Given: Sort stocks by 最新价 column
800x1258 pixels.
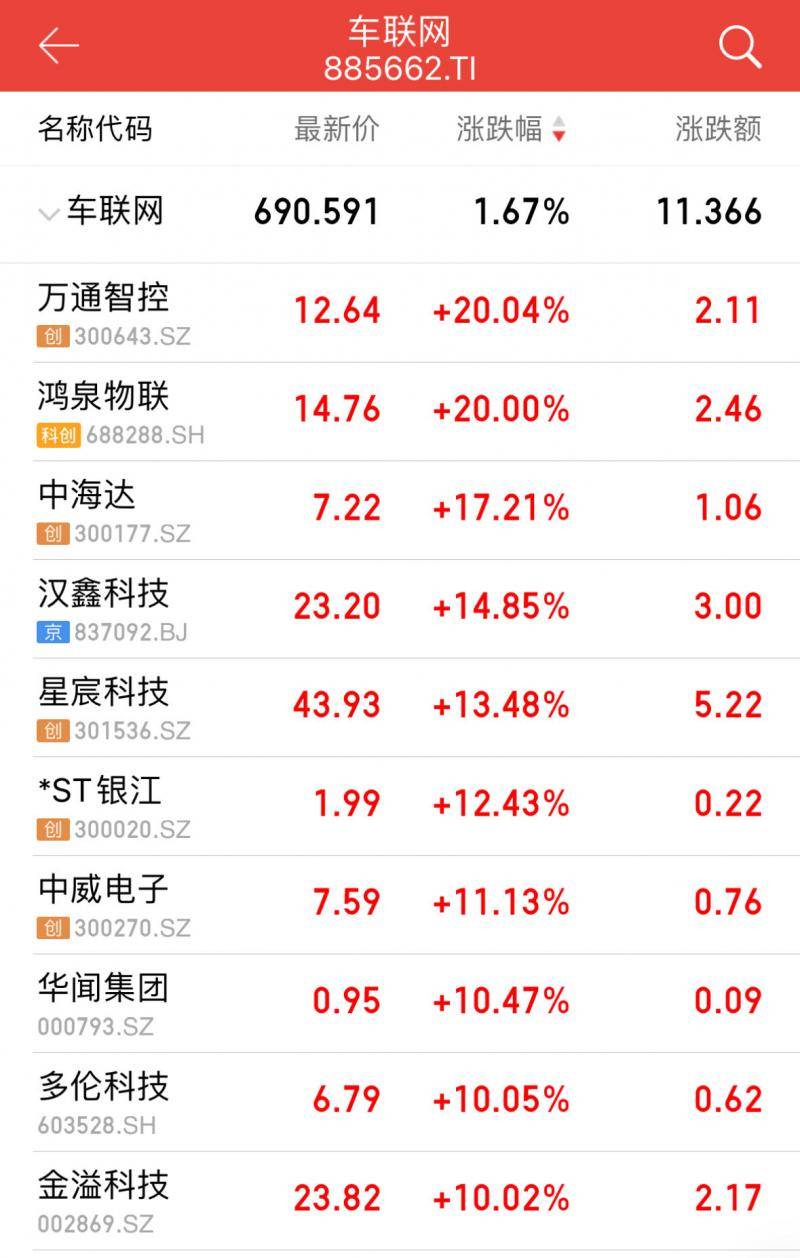Looking at the screenshot, I should (x=337, y=129).
